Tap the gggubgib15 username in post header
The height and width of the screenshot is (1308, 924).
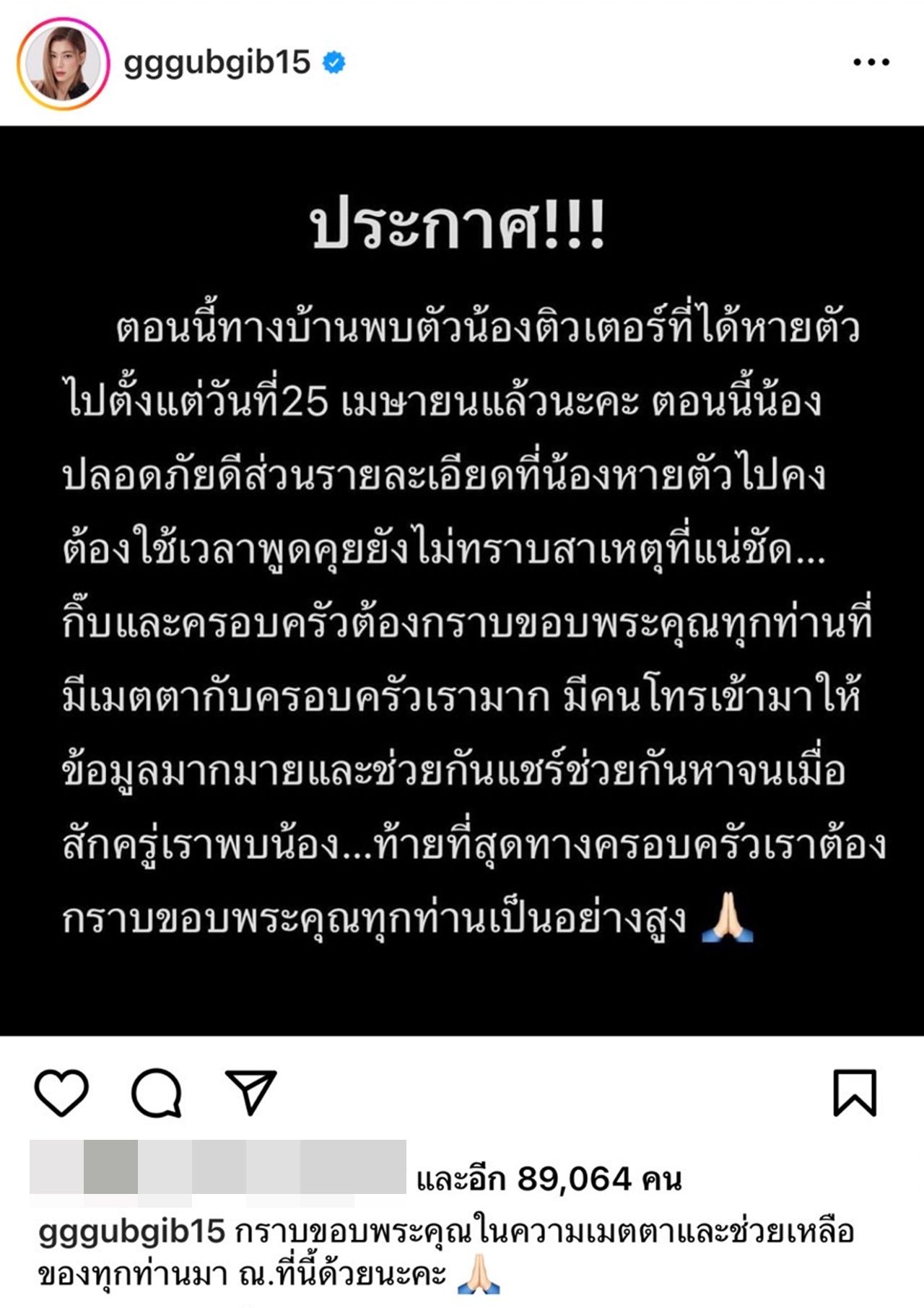click(217, 63)
